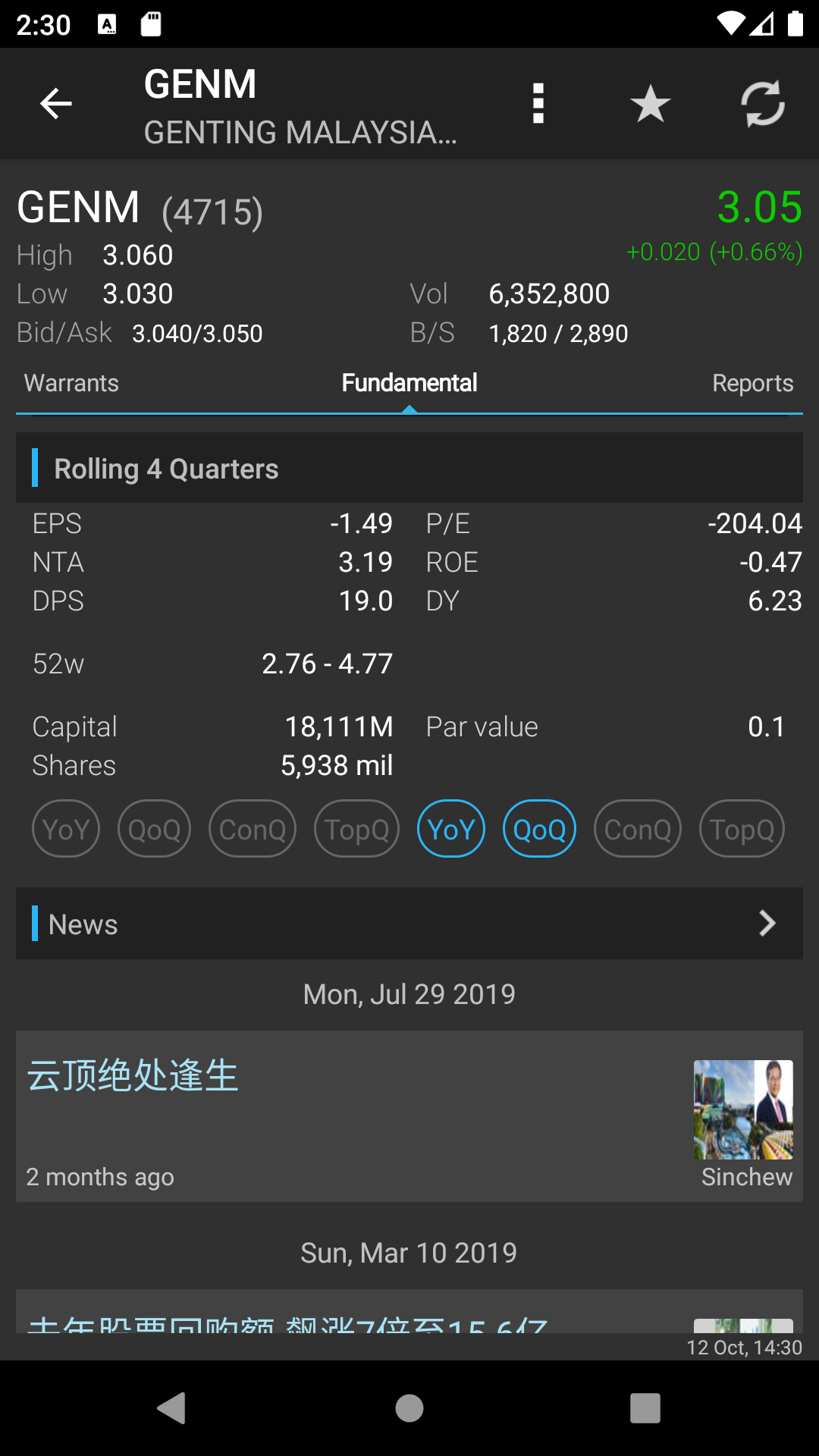Open the three-dot overflow menu
Viewport: 819px width, 1456px height.
click(538, 104)
